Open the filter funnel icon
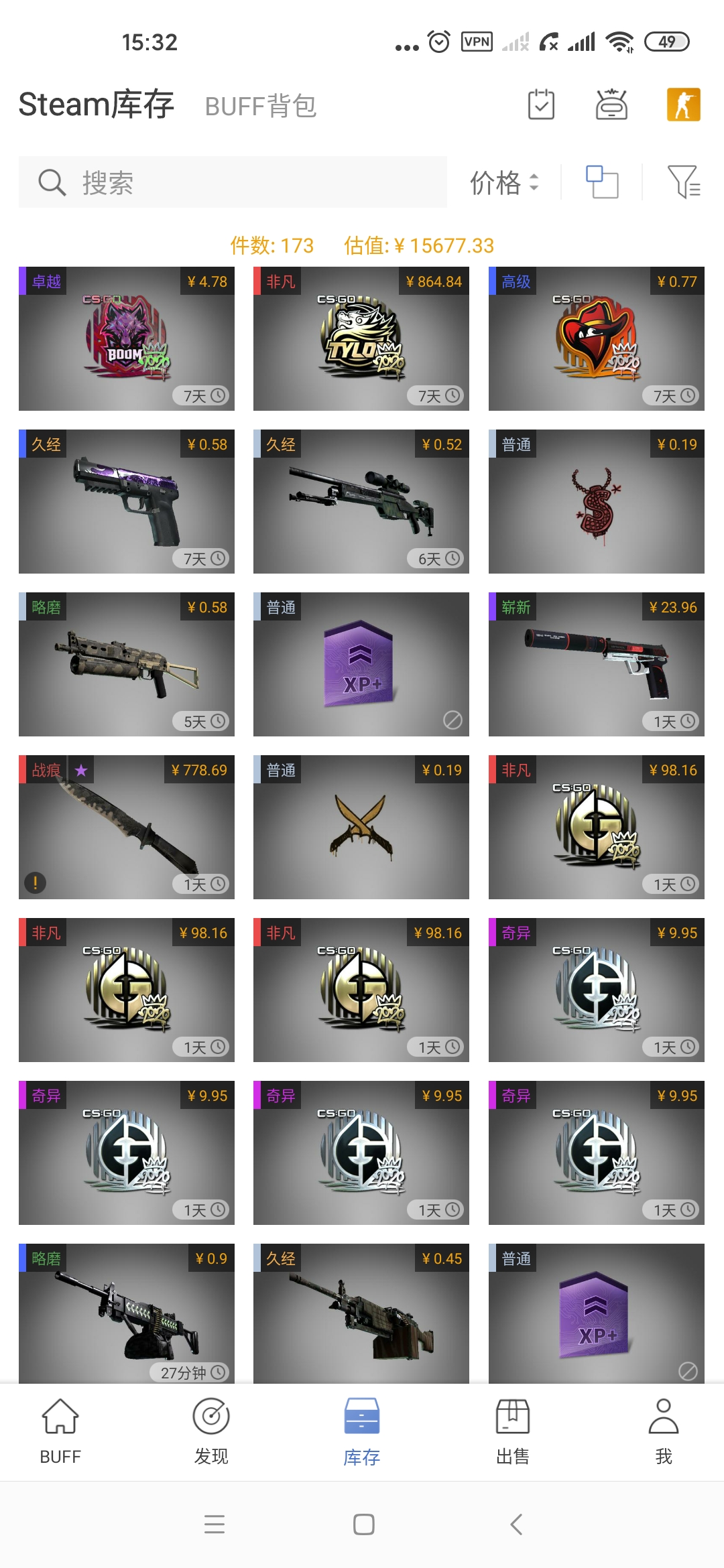Viewport: 724px width, 1568px height. point(684,182)
